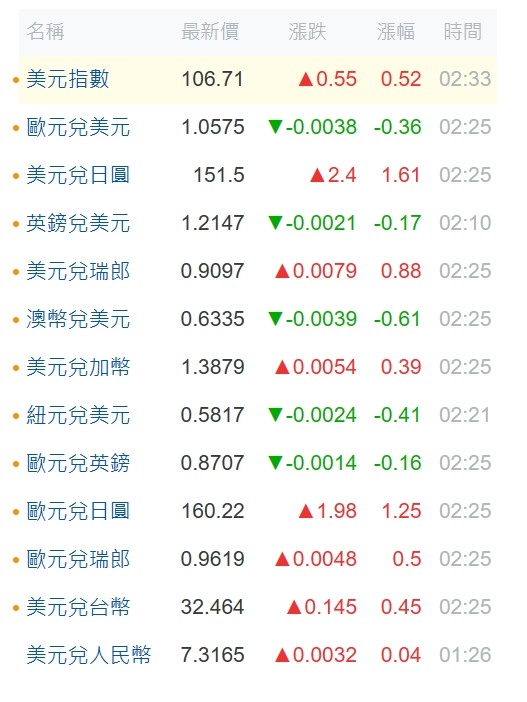527x702 pixels.
Task: Tap the 美元兌台幣 link
Action: [78, 607]
